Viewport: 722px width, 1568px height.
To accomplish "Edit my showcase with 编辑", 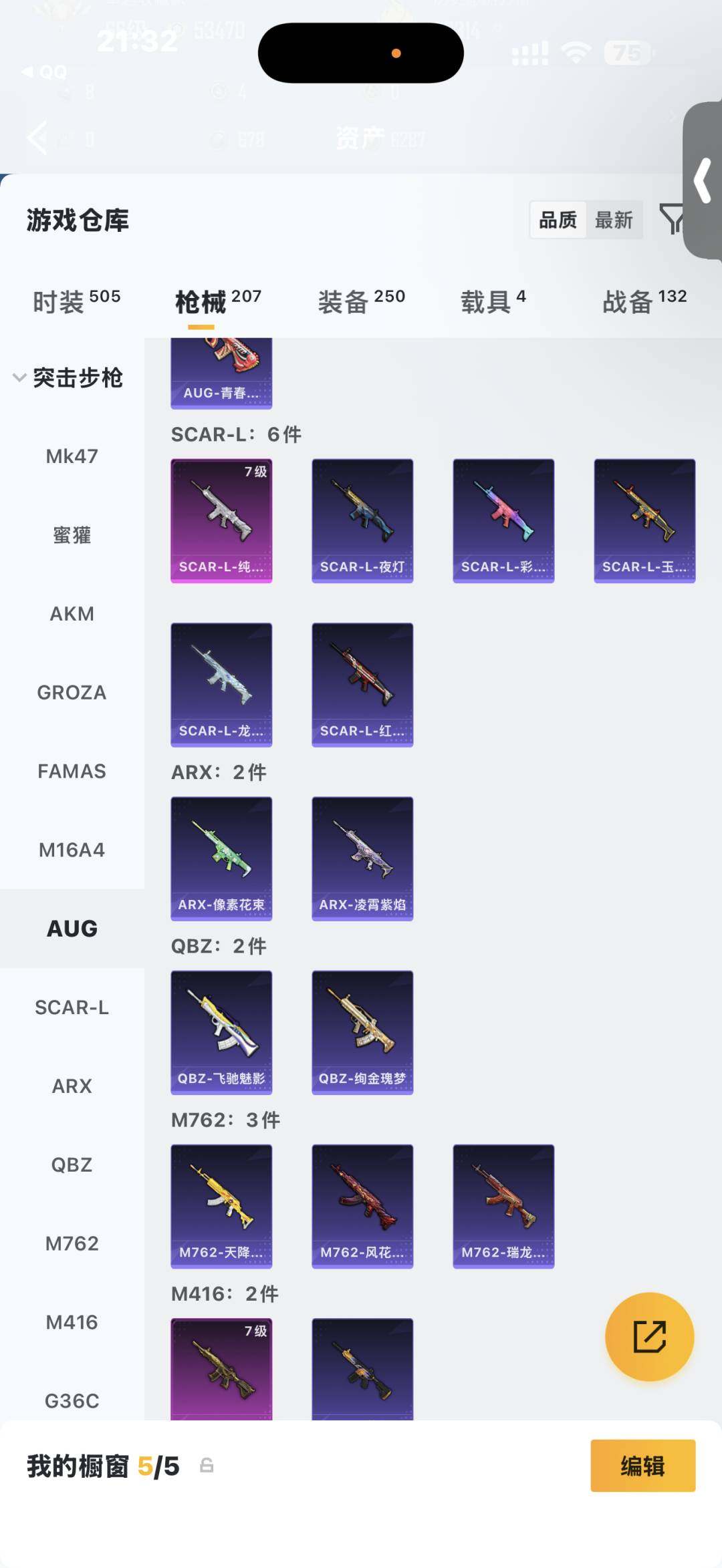I will tap(642, 1466).
